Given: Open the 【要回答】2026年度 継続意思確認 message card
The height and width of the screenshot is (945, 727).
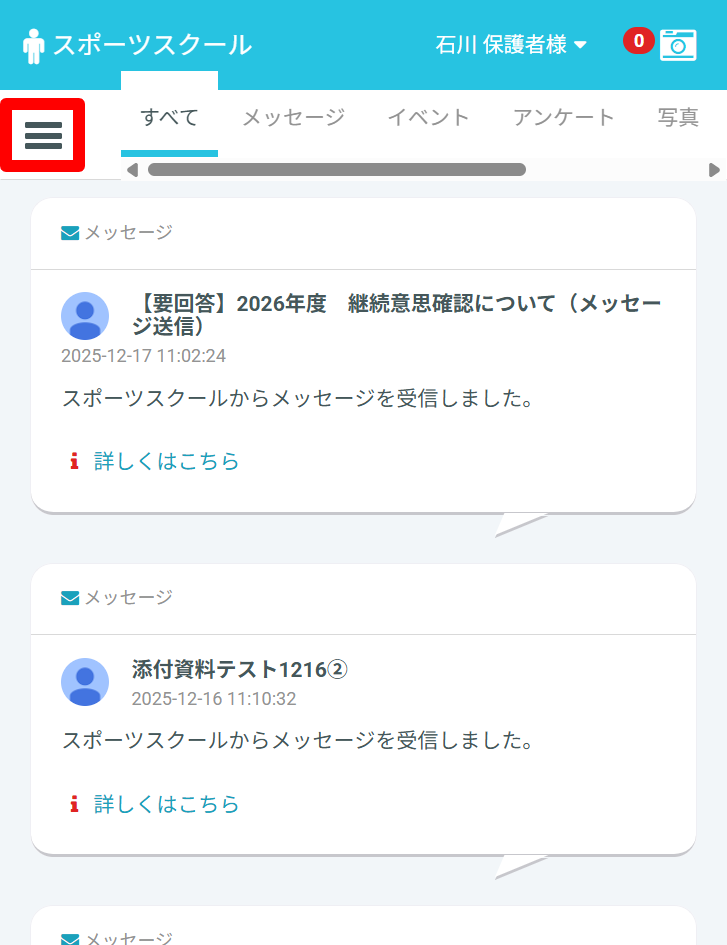Looking at the screenshot, I should (x=396, y=314).
